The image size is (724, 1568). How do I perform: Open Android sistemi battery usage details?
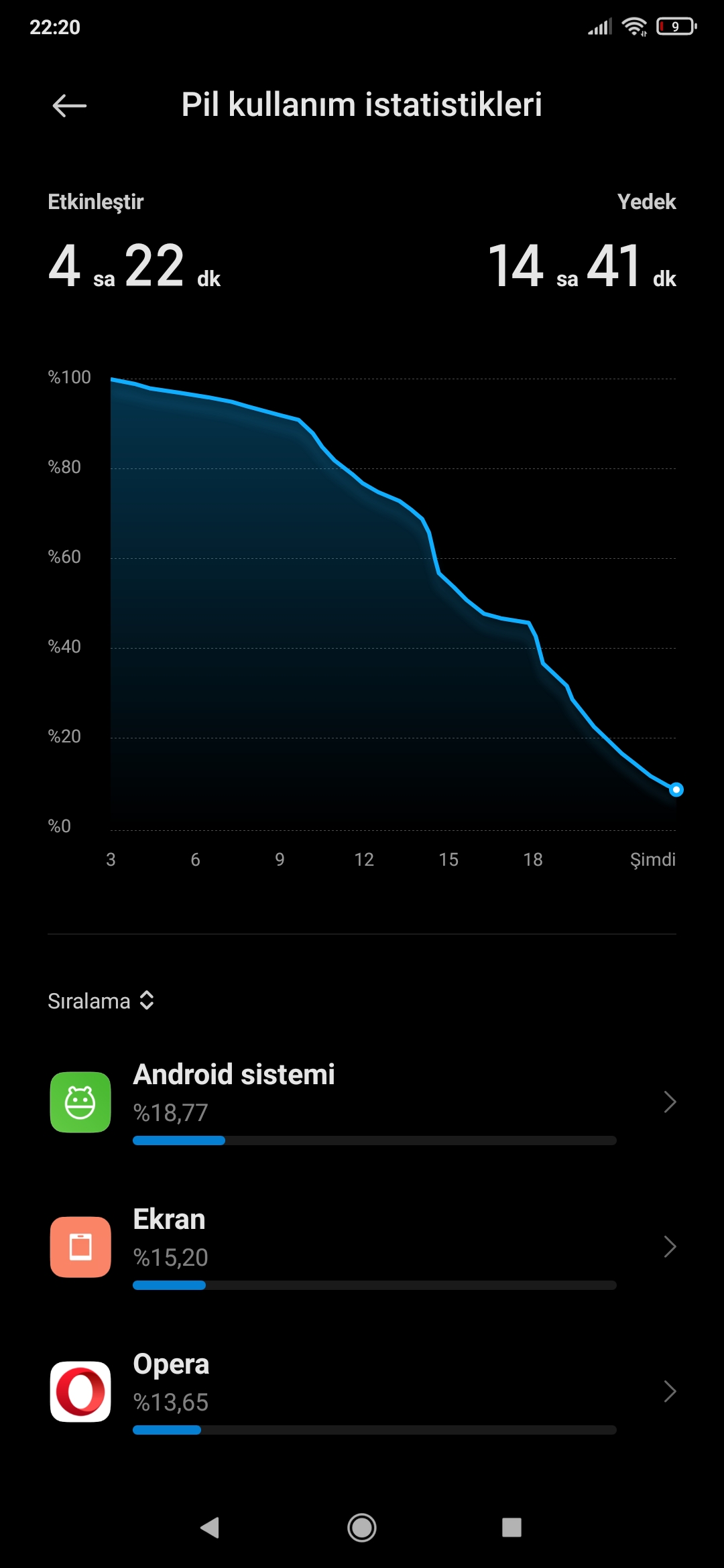tap(362, 1102)
